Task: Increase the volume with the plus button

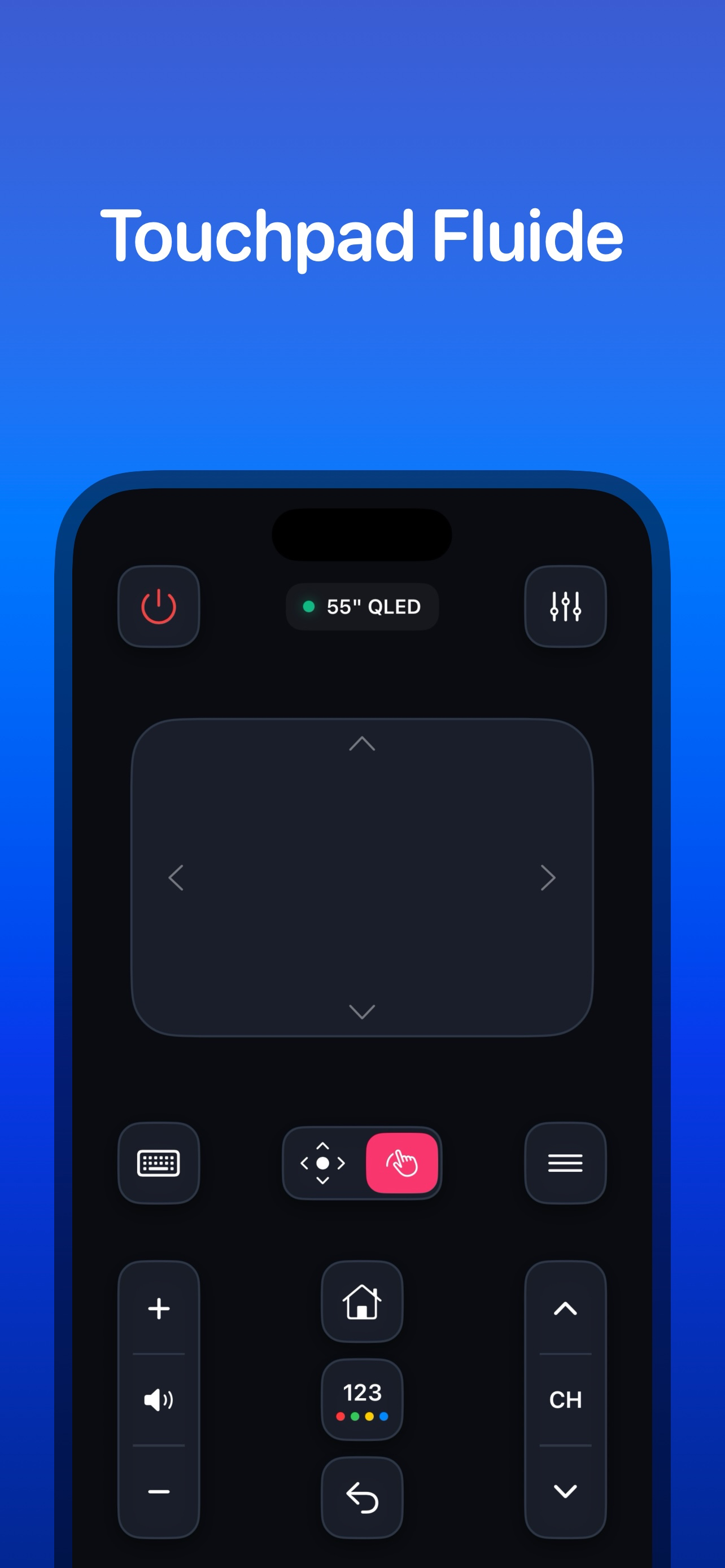Action: point(159,1310)
